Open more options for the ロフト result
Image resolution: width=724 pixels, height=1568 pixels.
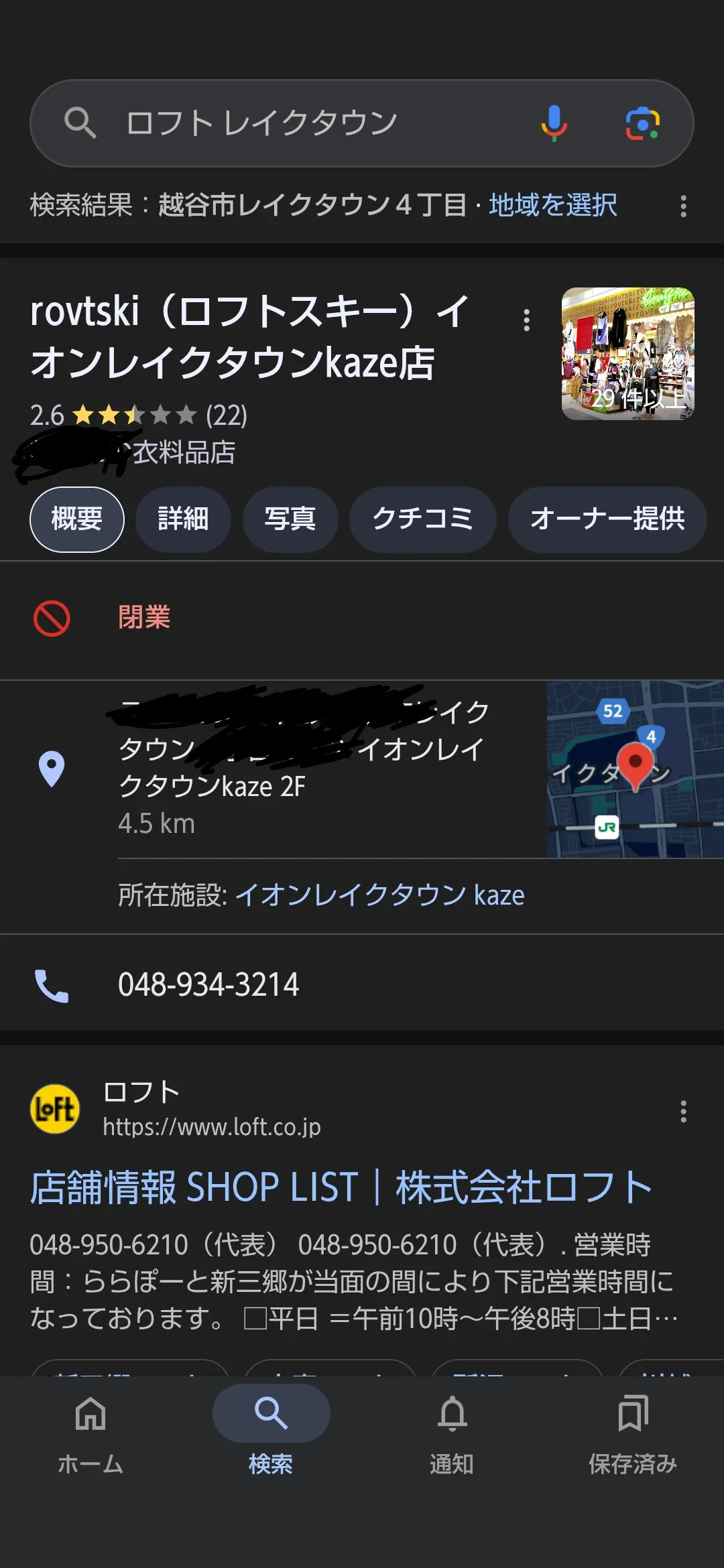click(x=683, y=1111)
